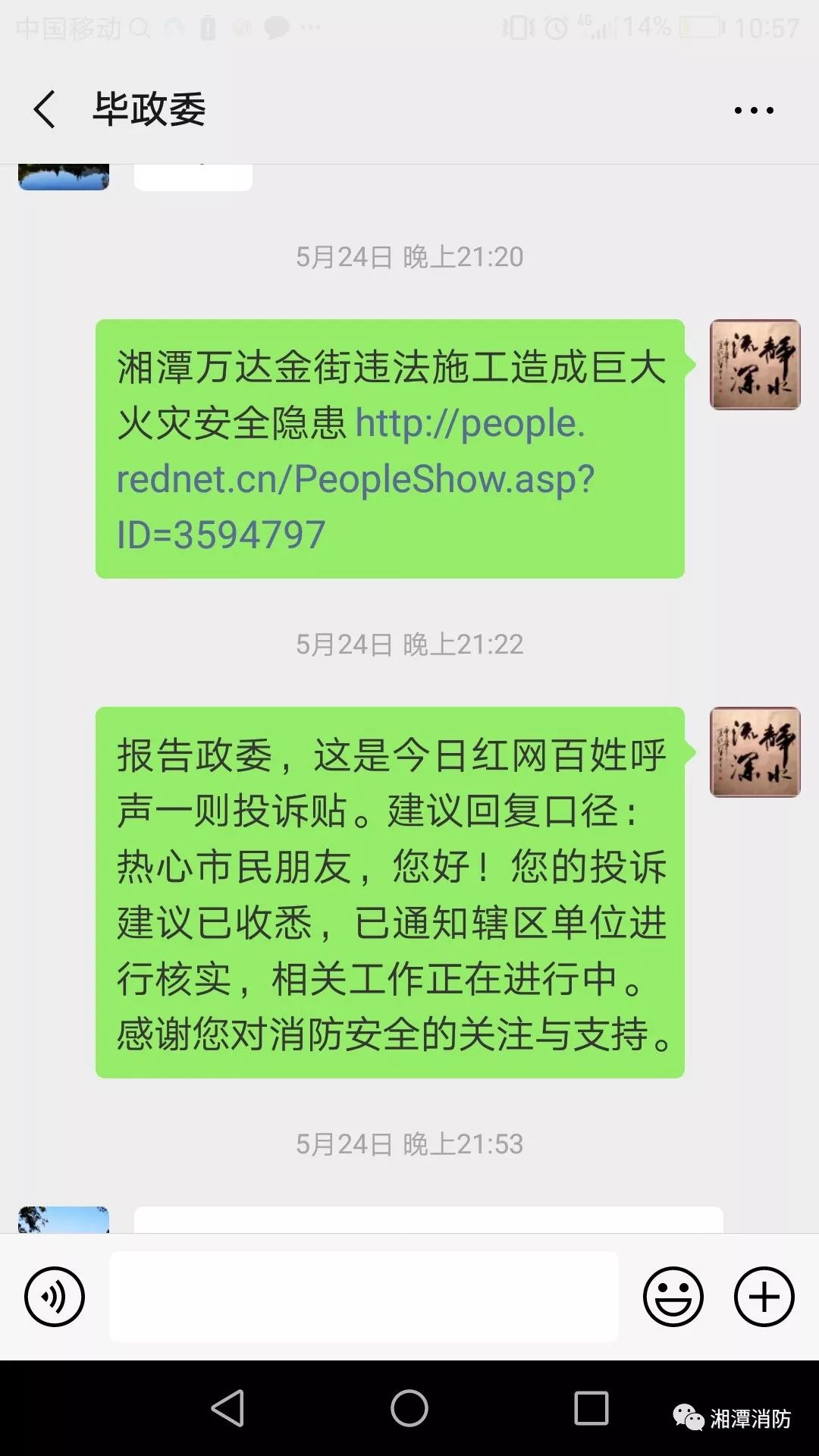Switch to voice message input mode
The width and height of the screenshot is (819, 1456).
[x=55, y=1297]
